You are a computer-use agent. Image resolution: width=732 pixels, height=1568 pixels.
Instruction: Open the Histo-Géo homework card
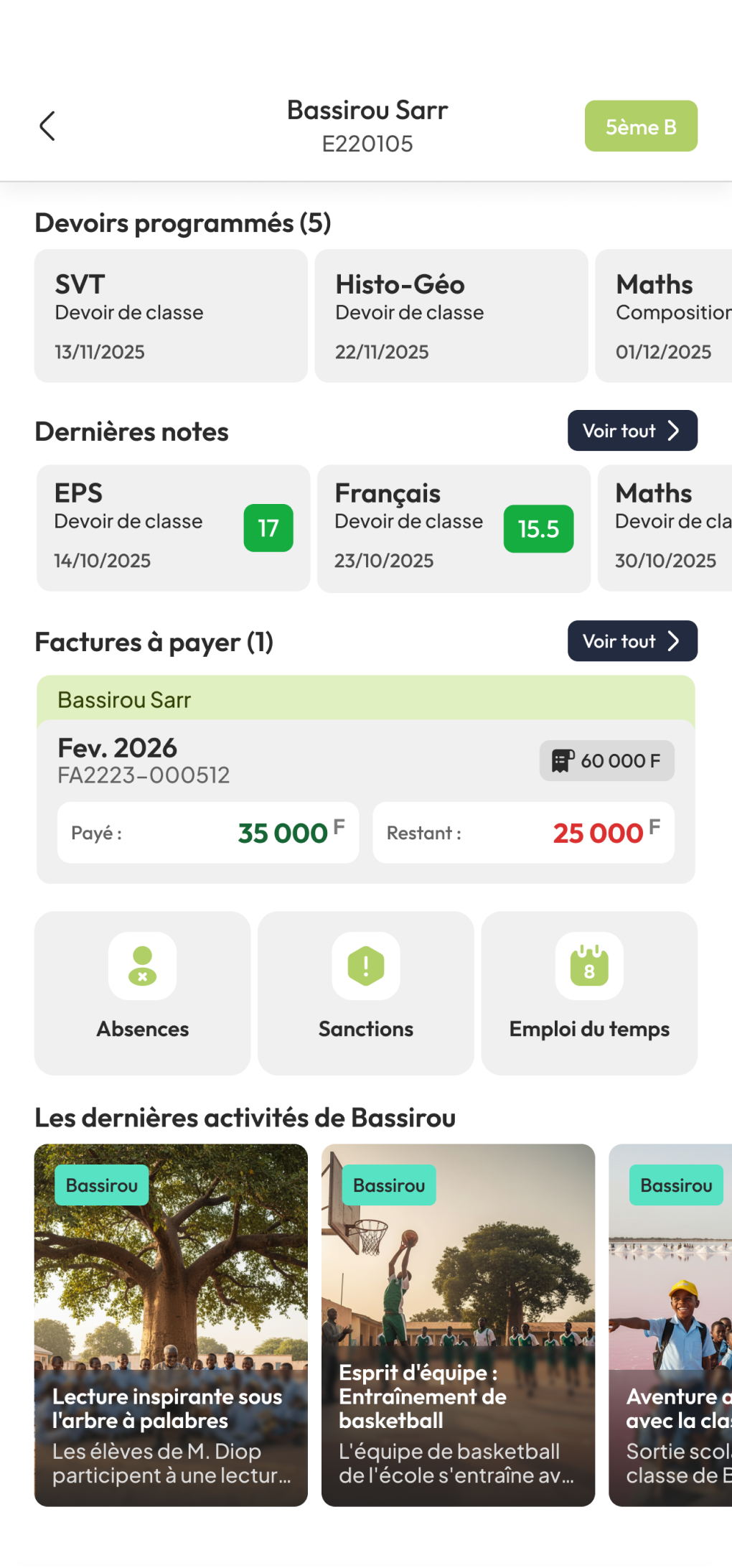[x=451, y=316]
